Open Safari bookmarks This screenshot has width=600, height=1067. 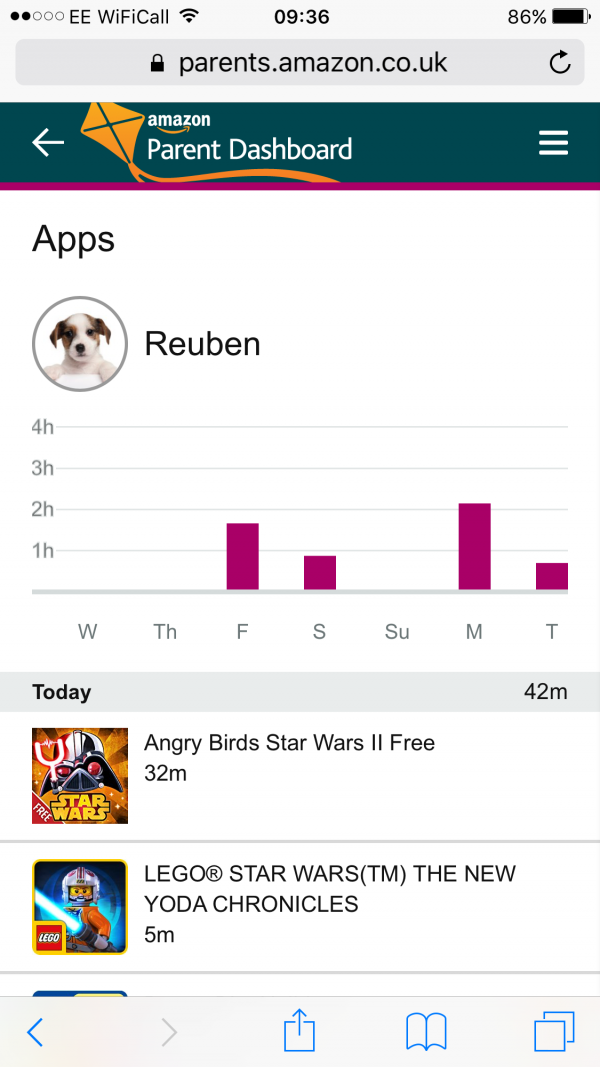tap(426, 1031)
